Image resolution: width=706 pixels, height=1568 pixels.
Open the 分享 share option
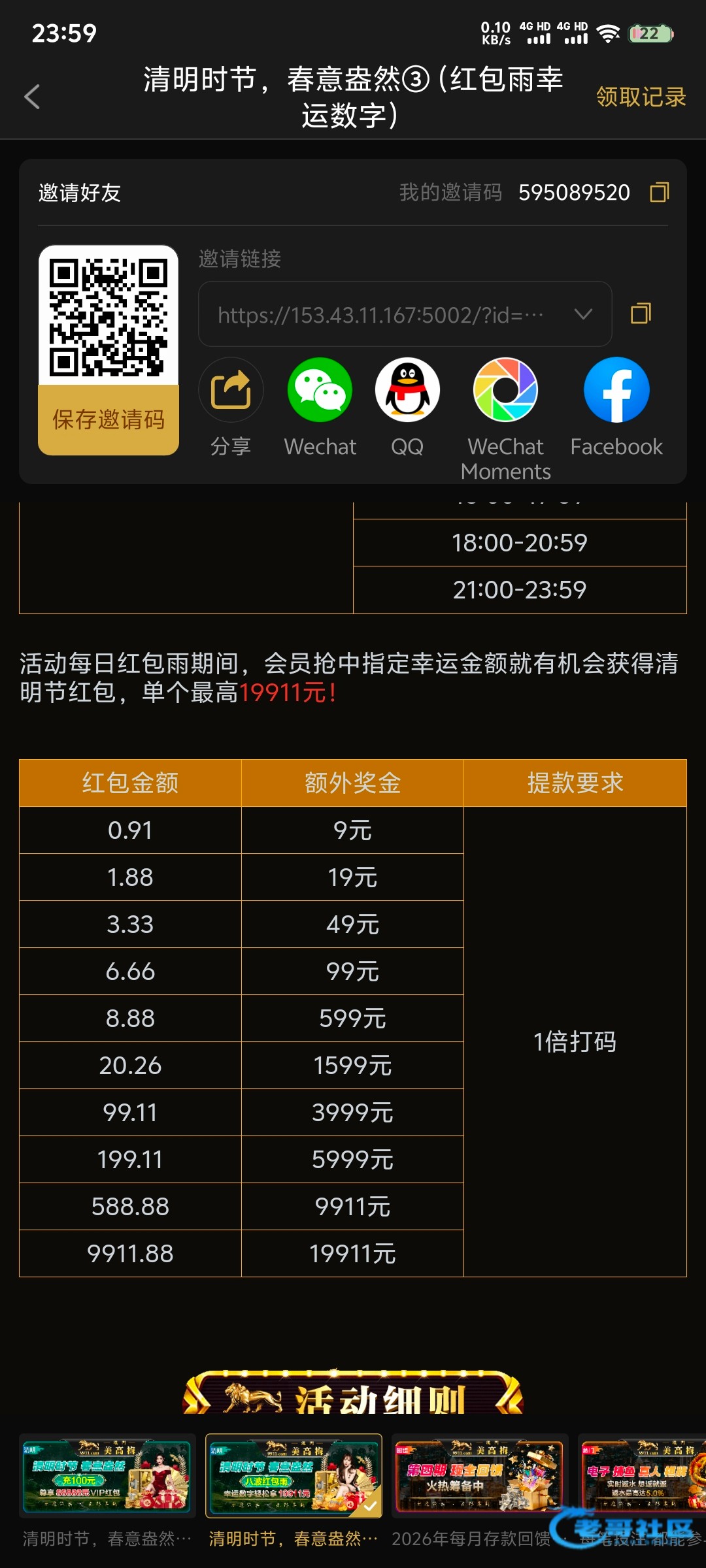tap(231, 391)
